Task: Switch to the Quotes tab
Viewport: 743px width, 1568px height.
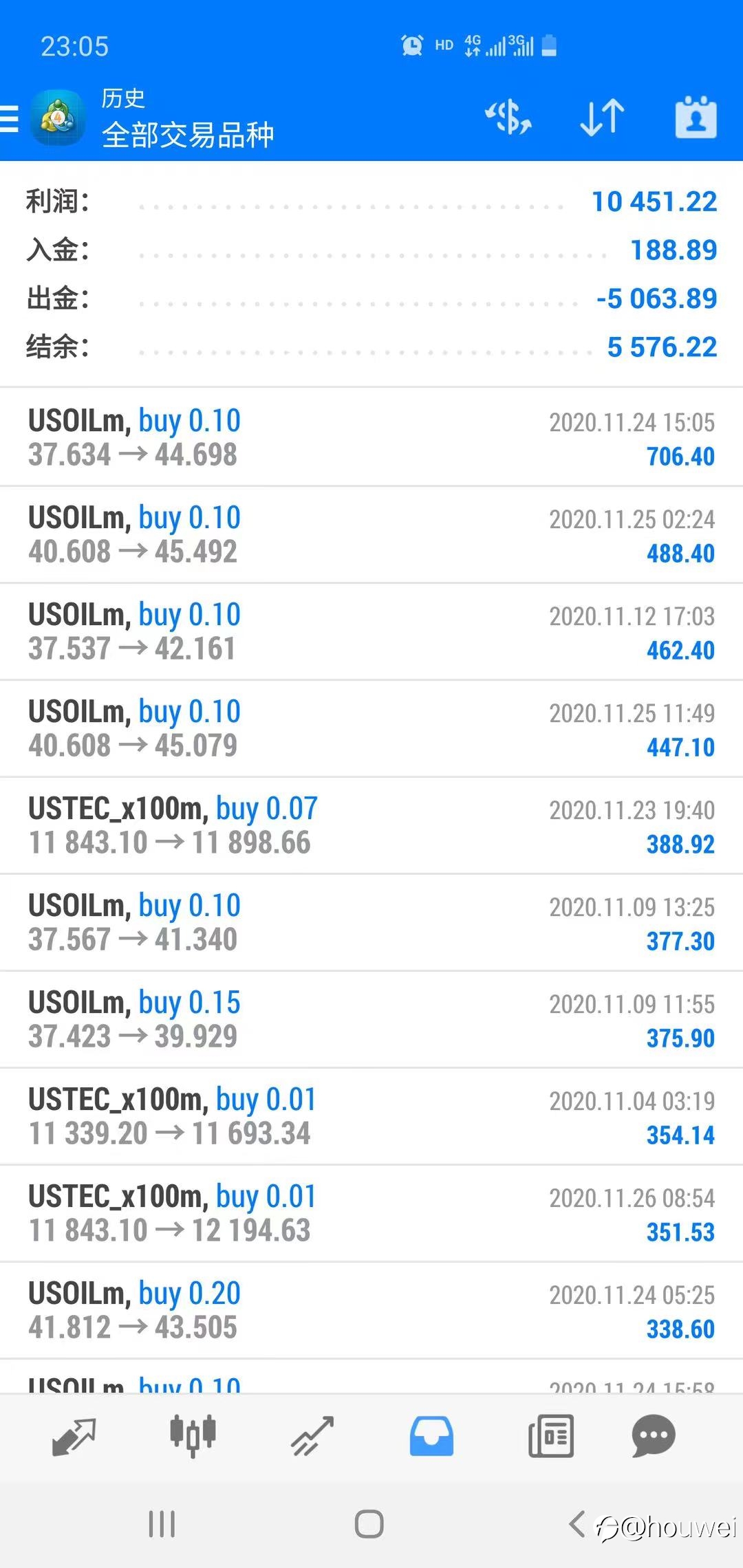Action: click(74, 1437)
